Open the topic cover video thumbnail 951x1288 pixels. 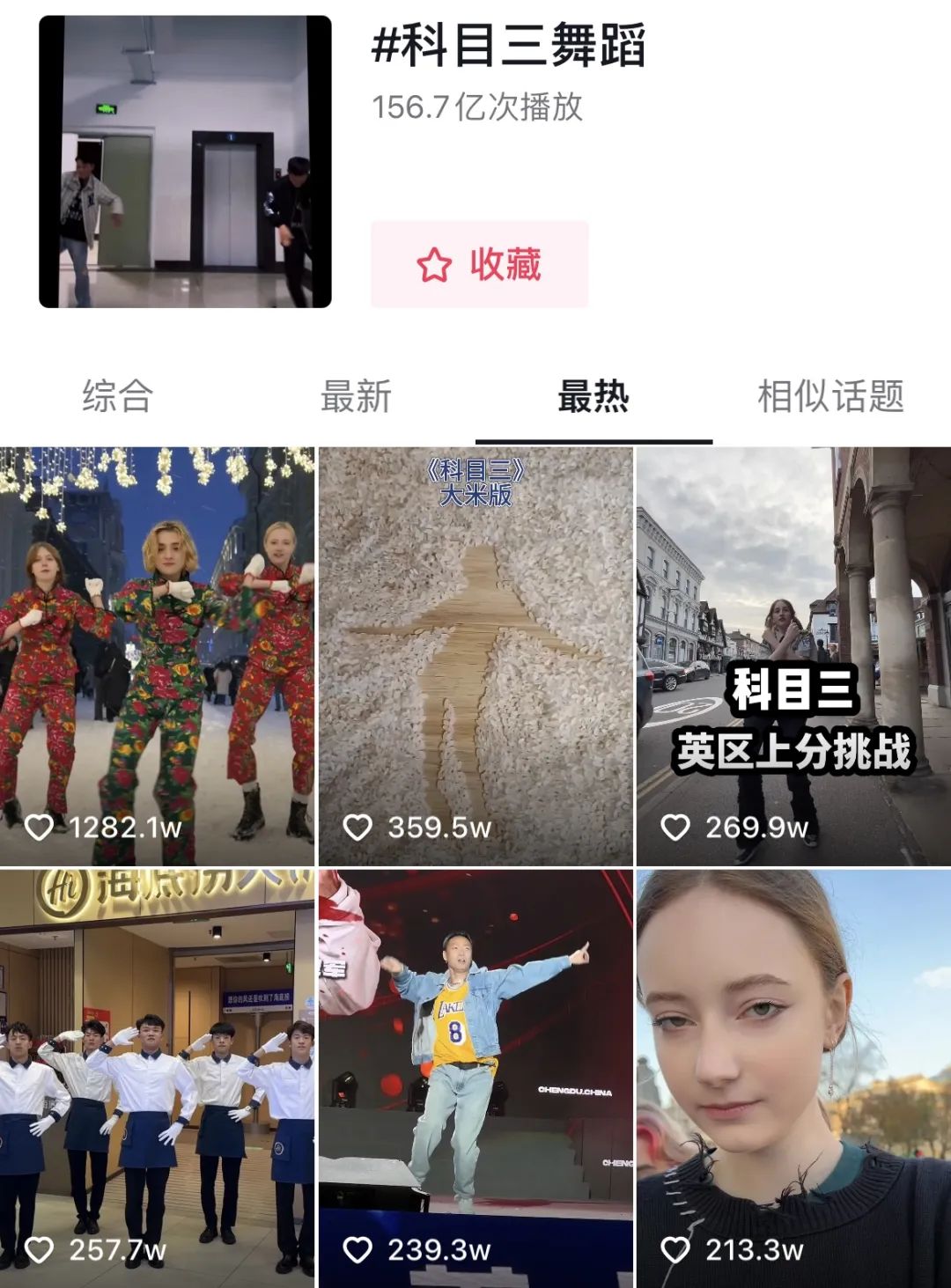185,162
